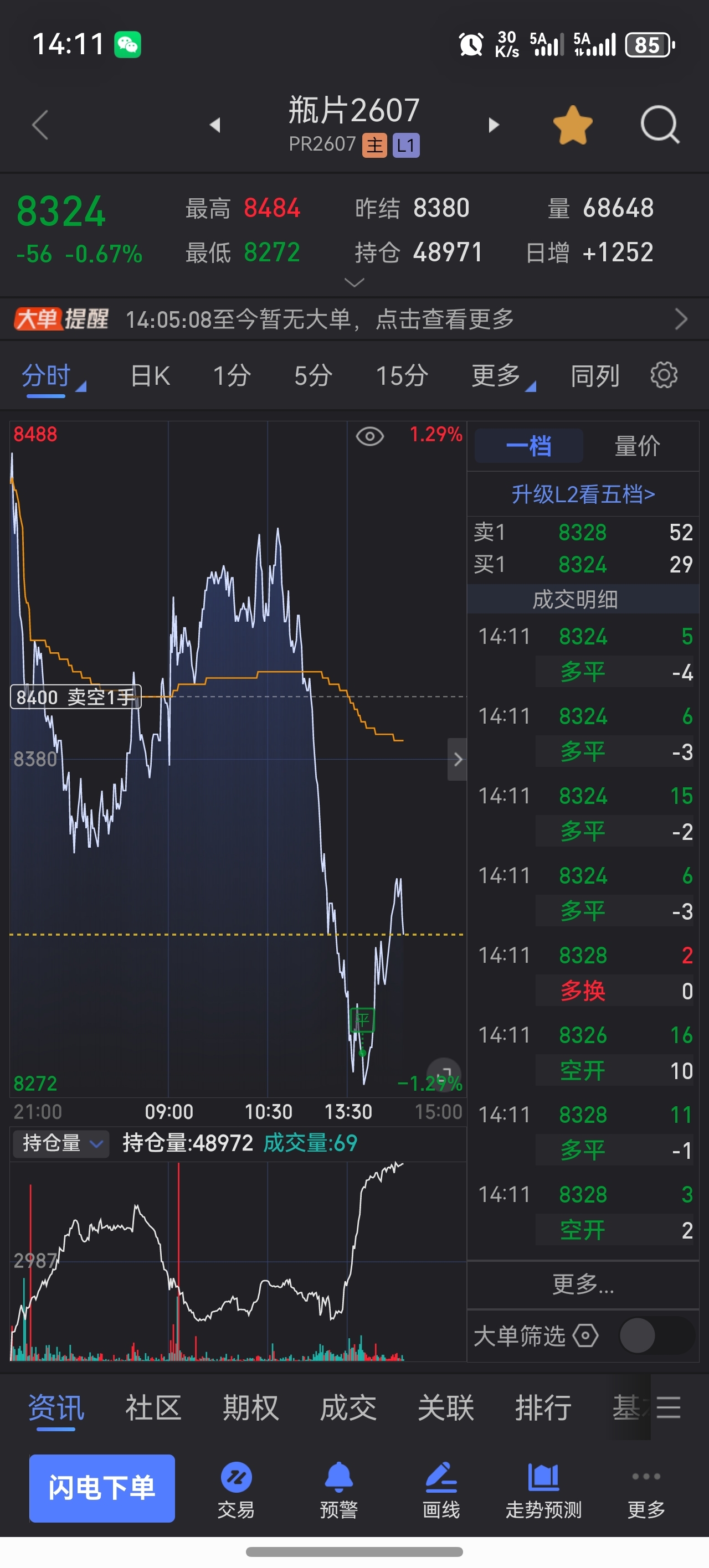Switch to the 日K chart tab

[x=150, y=375]
